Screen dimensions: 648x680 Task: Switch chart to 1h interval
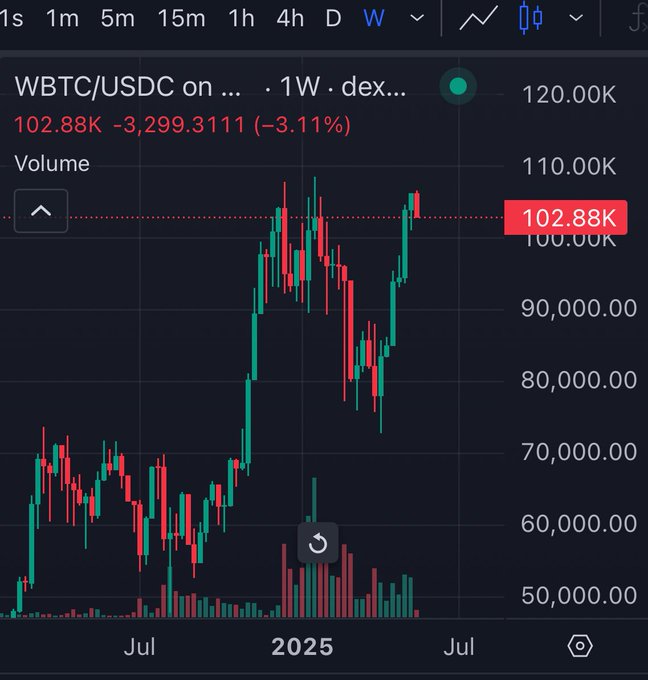pos(241,17)
